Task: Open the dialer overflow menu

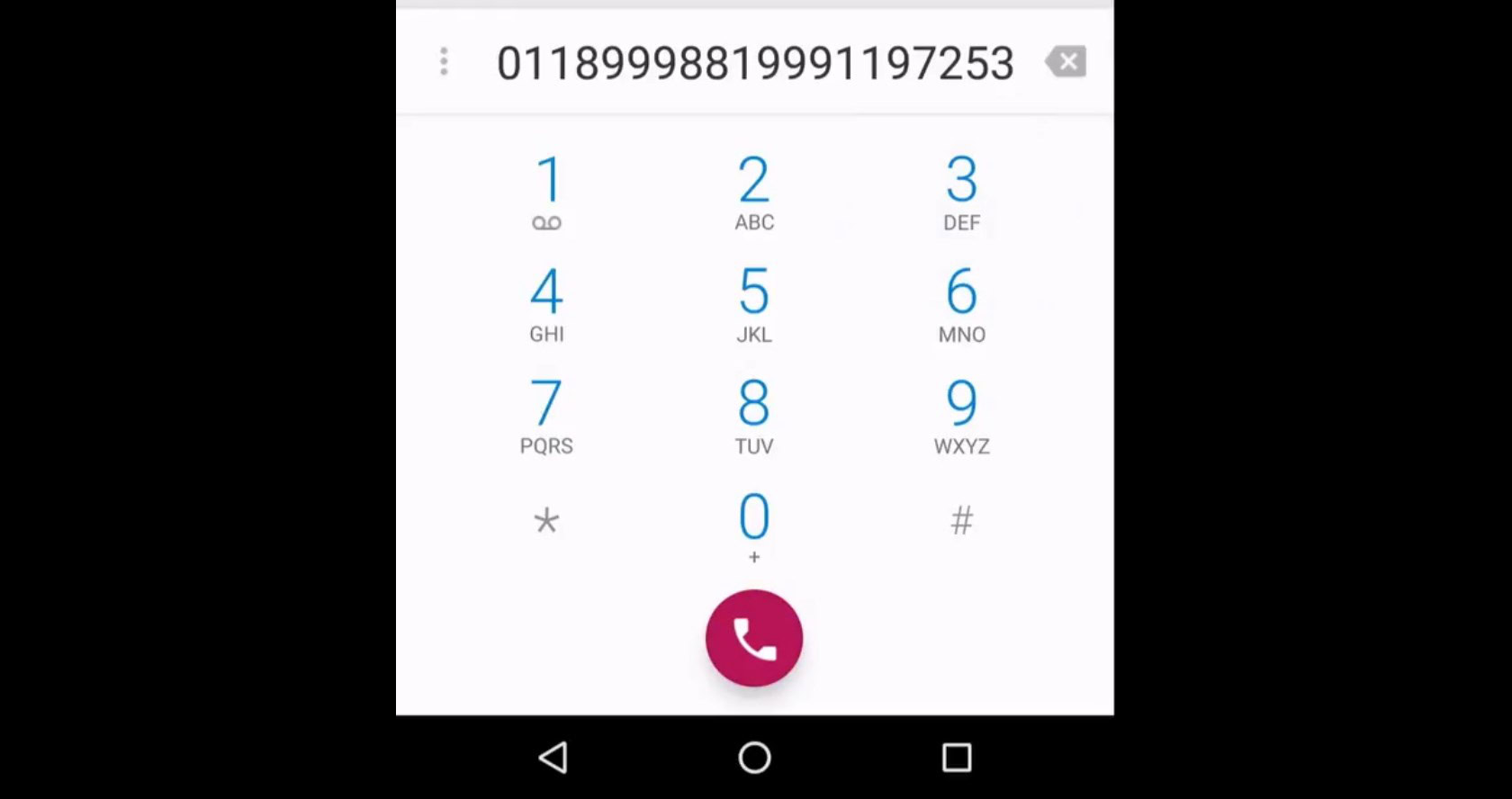Action: [444, 62]
